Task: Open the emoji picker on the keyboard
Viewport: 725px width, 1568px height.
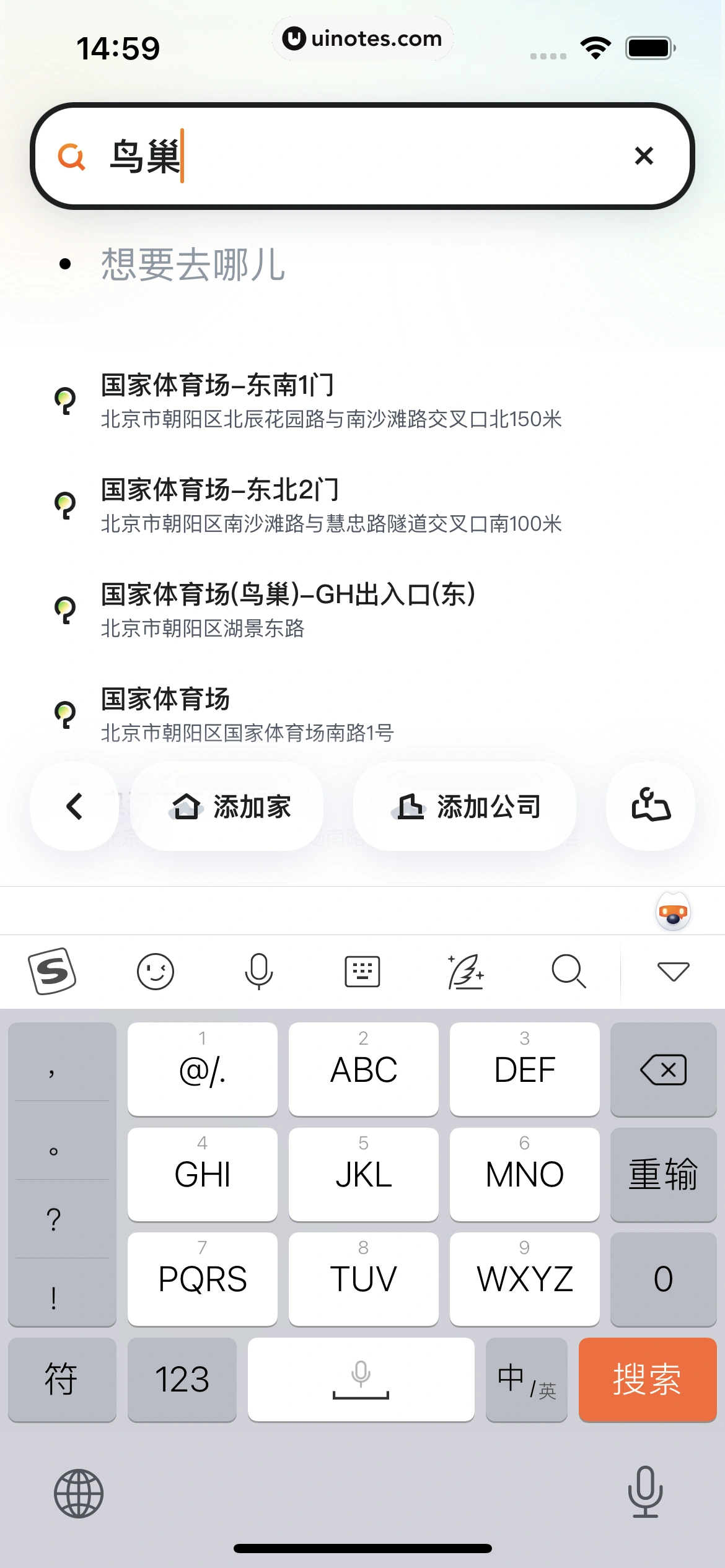Action: (156, 970)
